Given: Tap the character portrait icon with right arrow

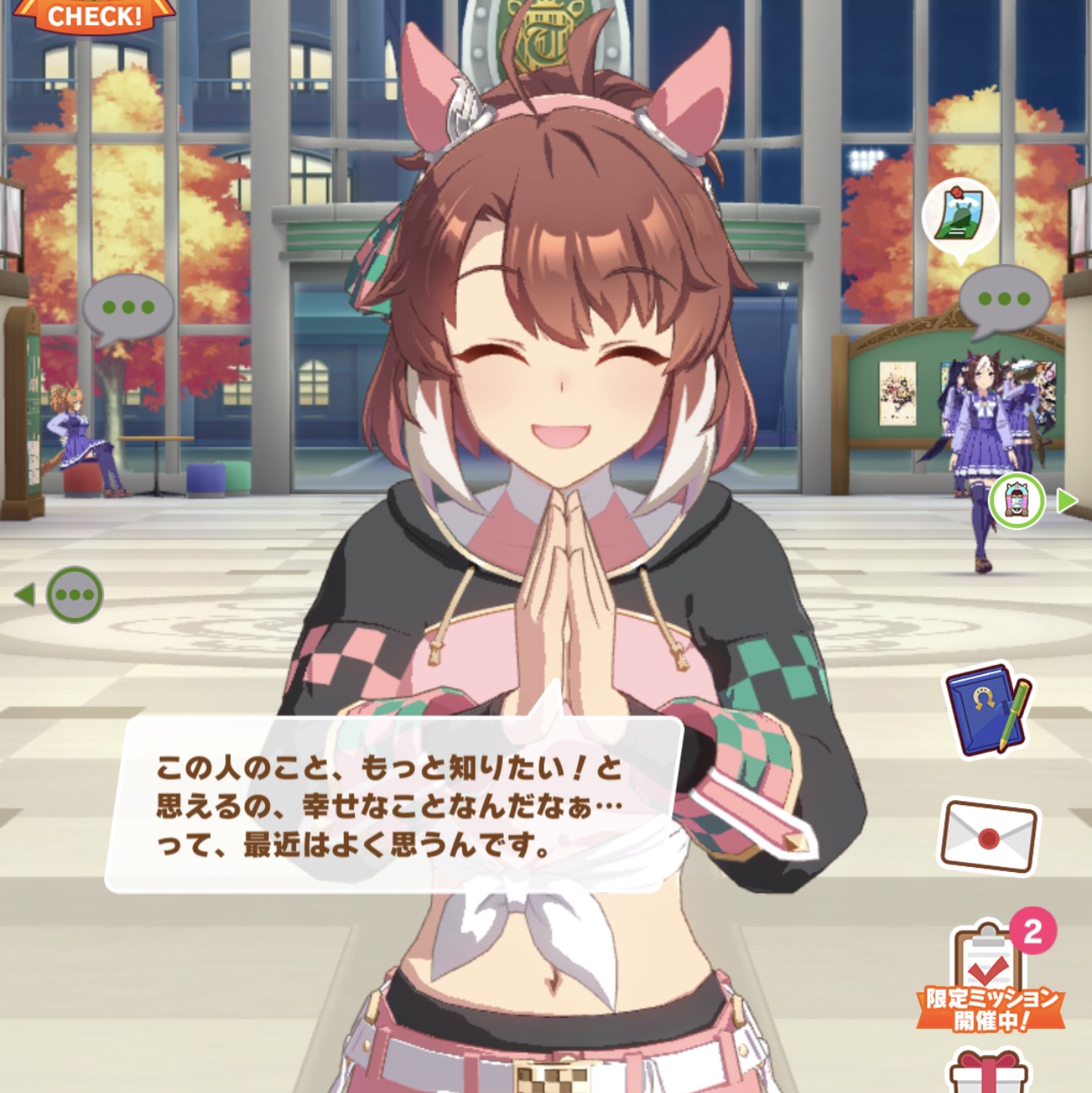Looking at the screenshot, I should (1018, 502).
